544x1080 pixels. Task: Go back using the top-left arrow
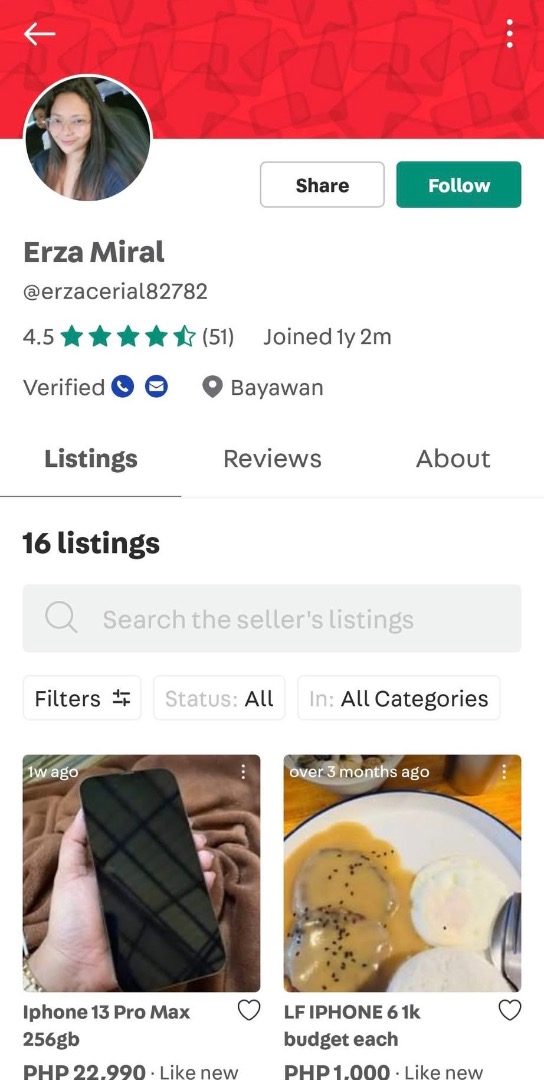point(39,33)
